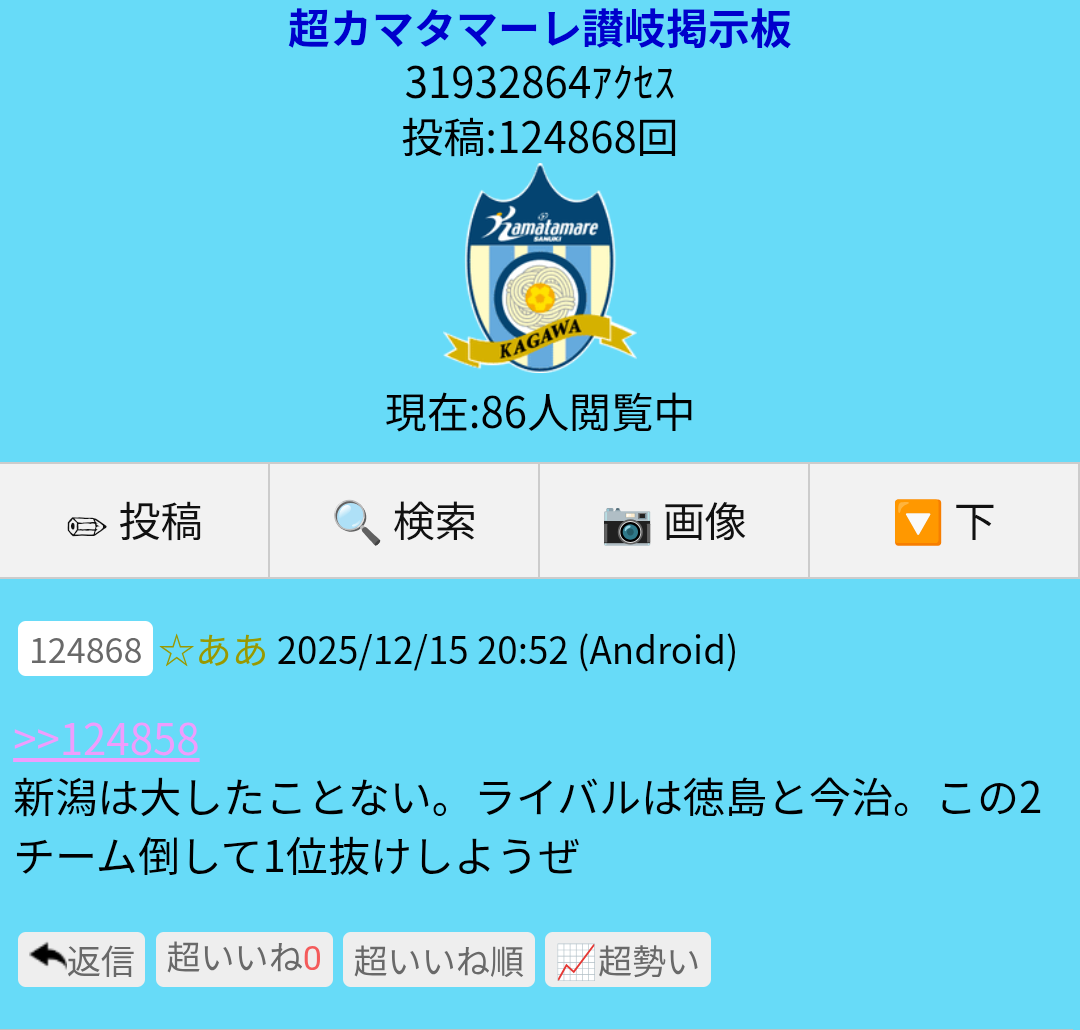Open the 検索 search function
Image resolution: width=1080 pixels, height=1030 pixels.
click(404, 521)
